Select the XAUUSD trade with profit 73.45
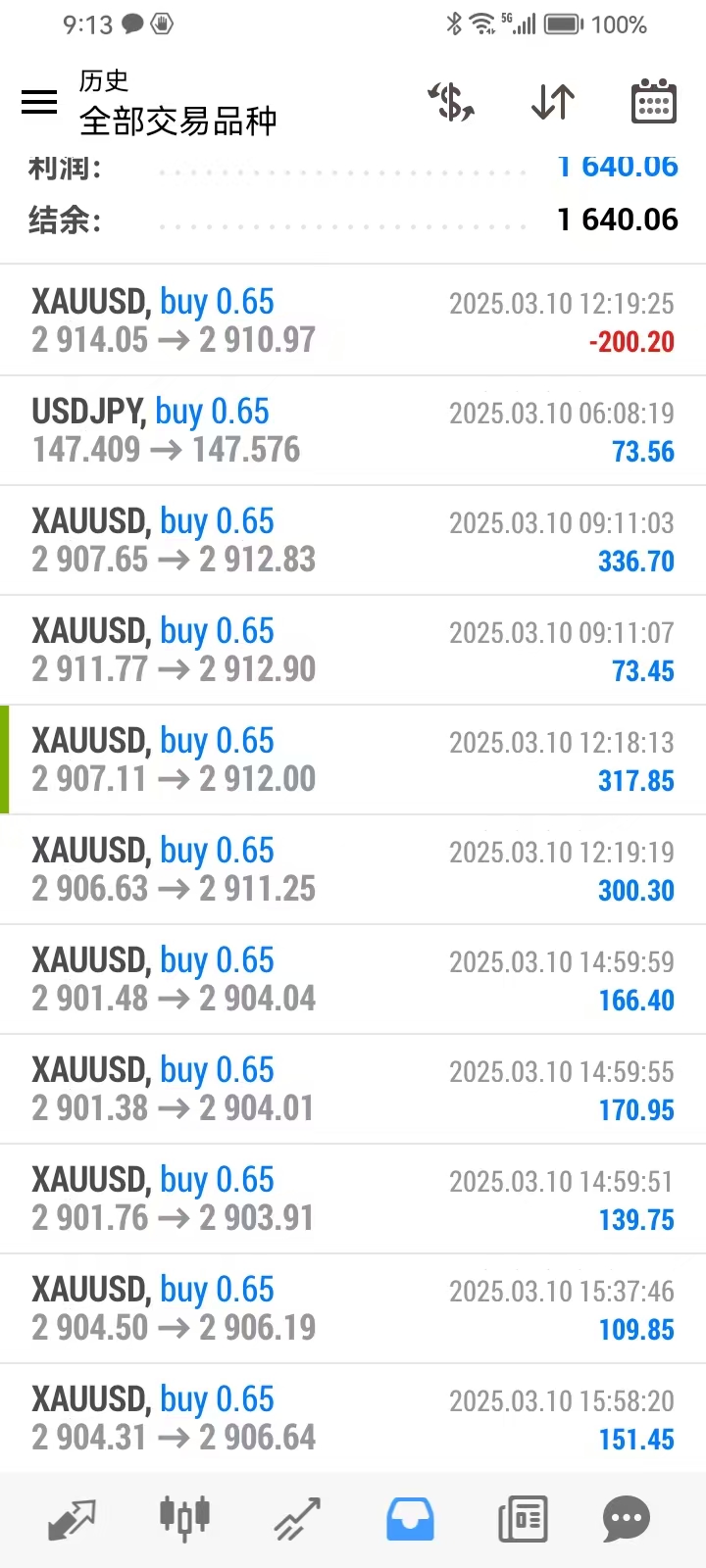 (353, 650)
